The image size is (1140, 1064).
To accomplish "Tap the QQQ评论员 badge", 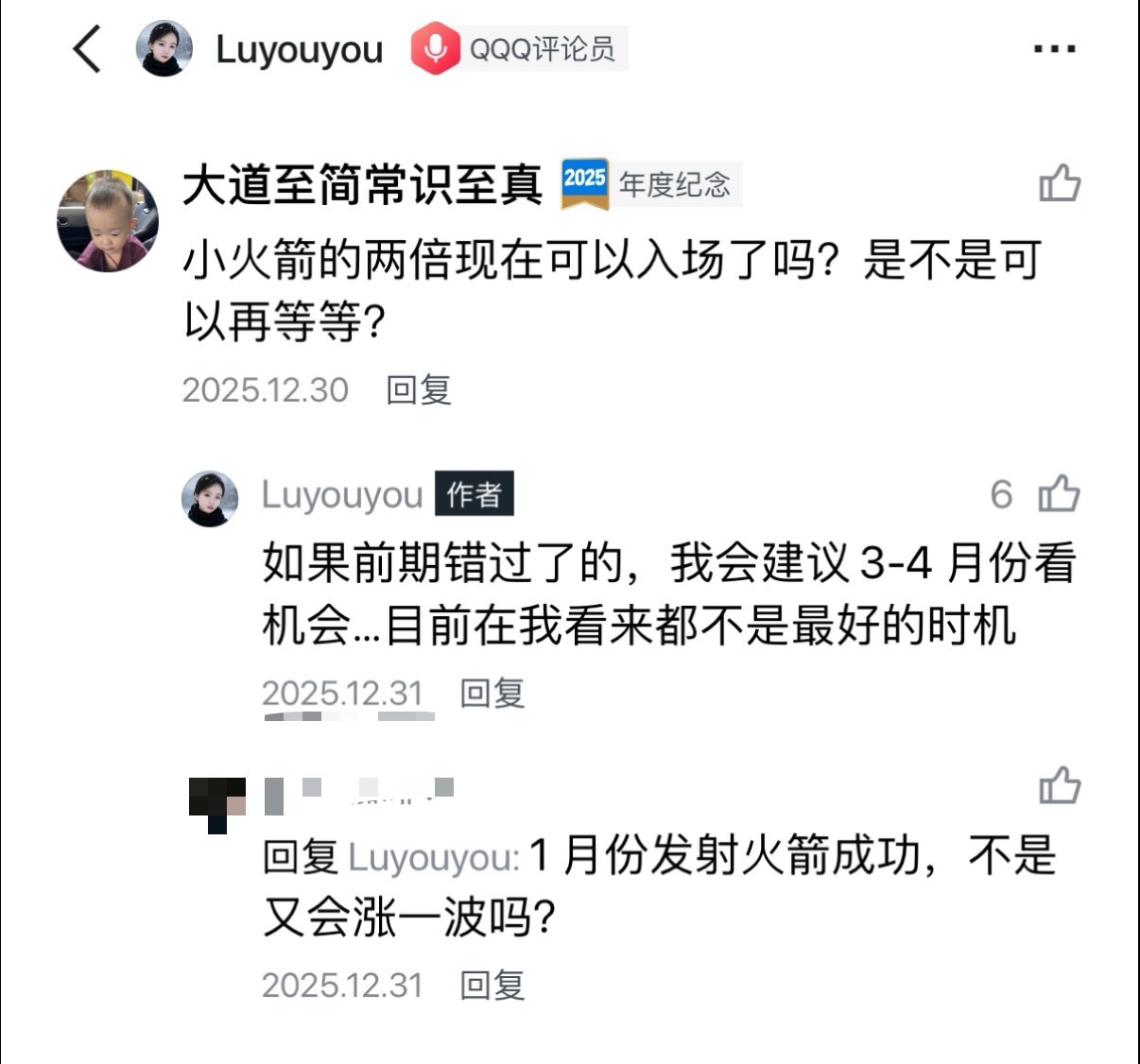I will tap(519, 49).
